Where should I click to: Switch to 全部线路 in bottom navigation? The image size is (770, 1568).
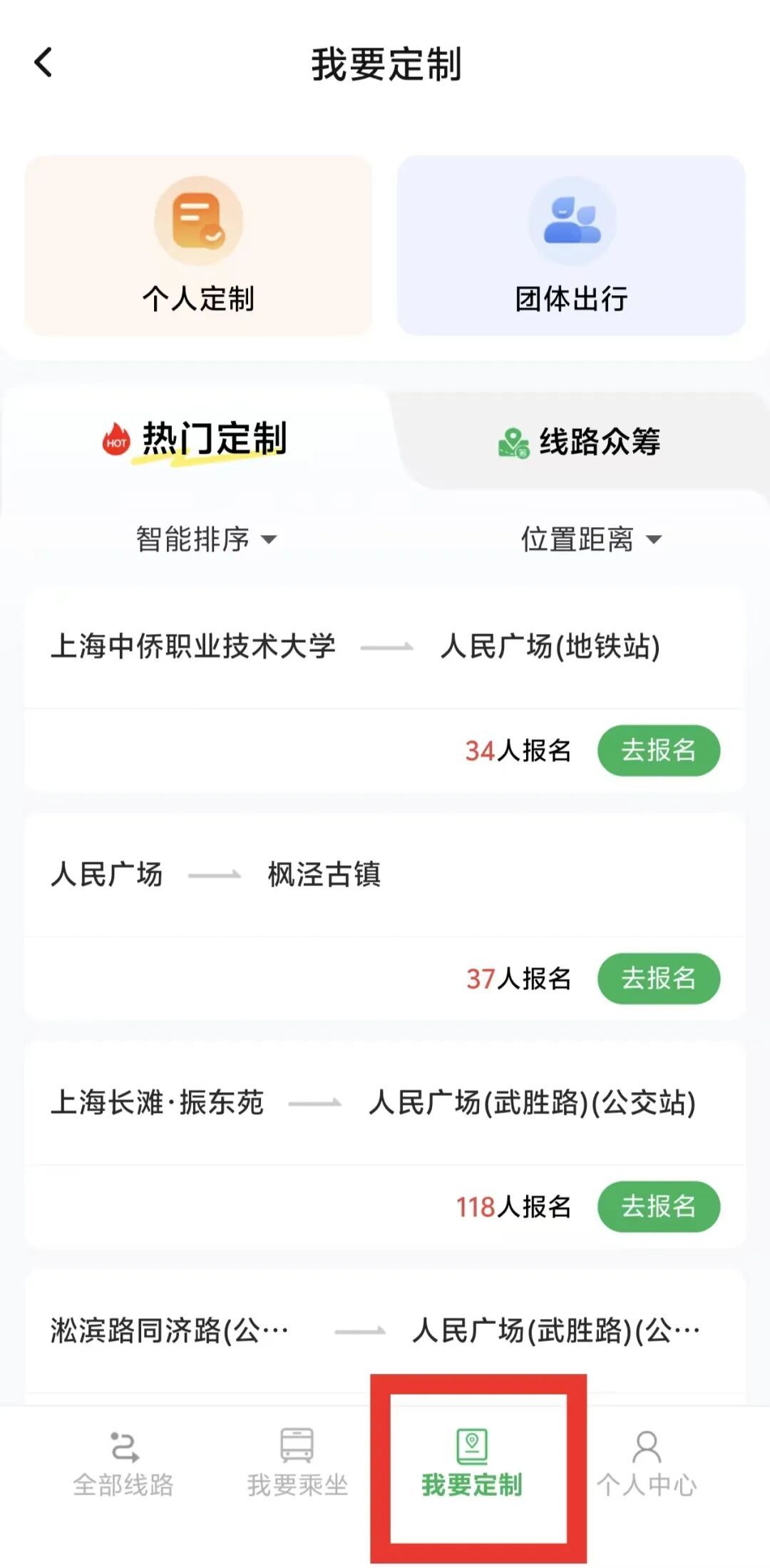click(x=123, y=1464)
